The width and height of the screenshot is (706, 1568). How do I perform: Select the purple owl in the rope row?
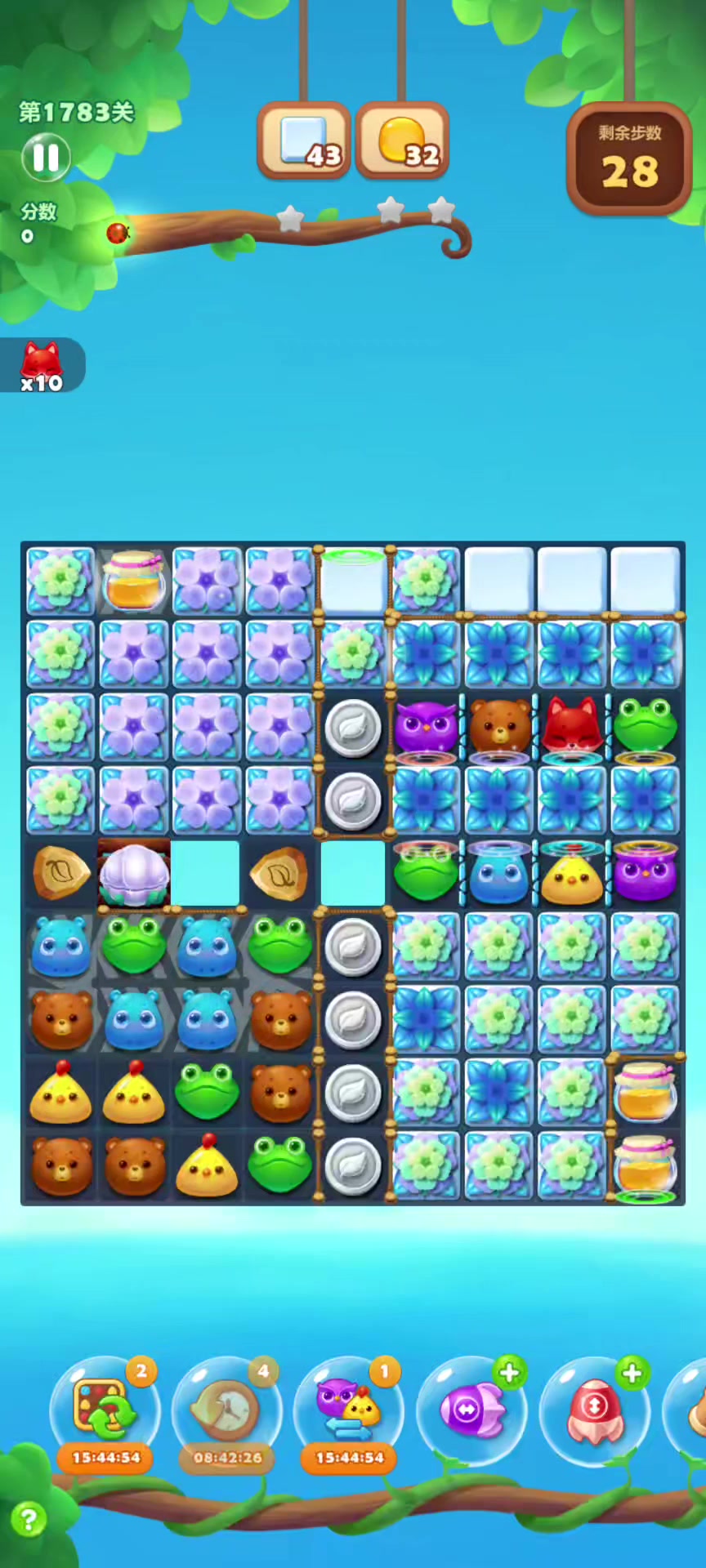(426, 726)
